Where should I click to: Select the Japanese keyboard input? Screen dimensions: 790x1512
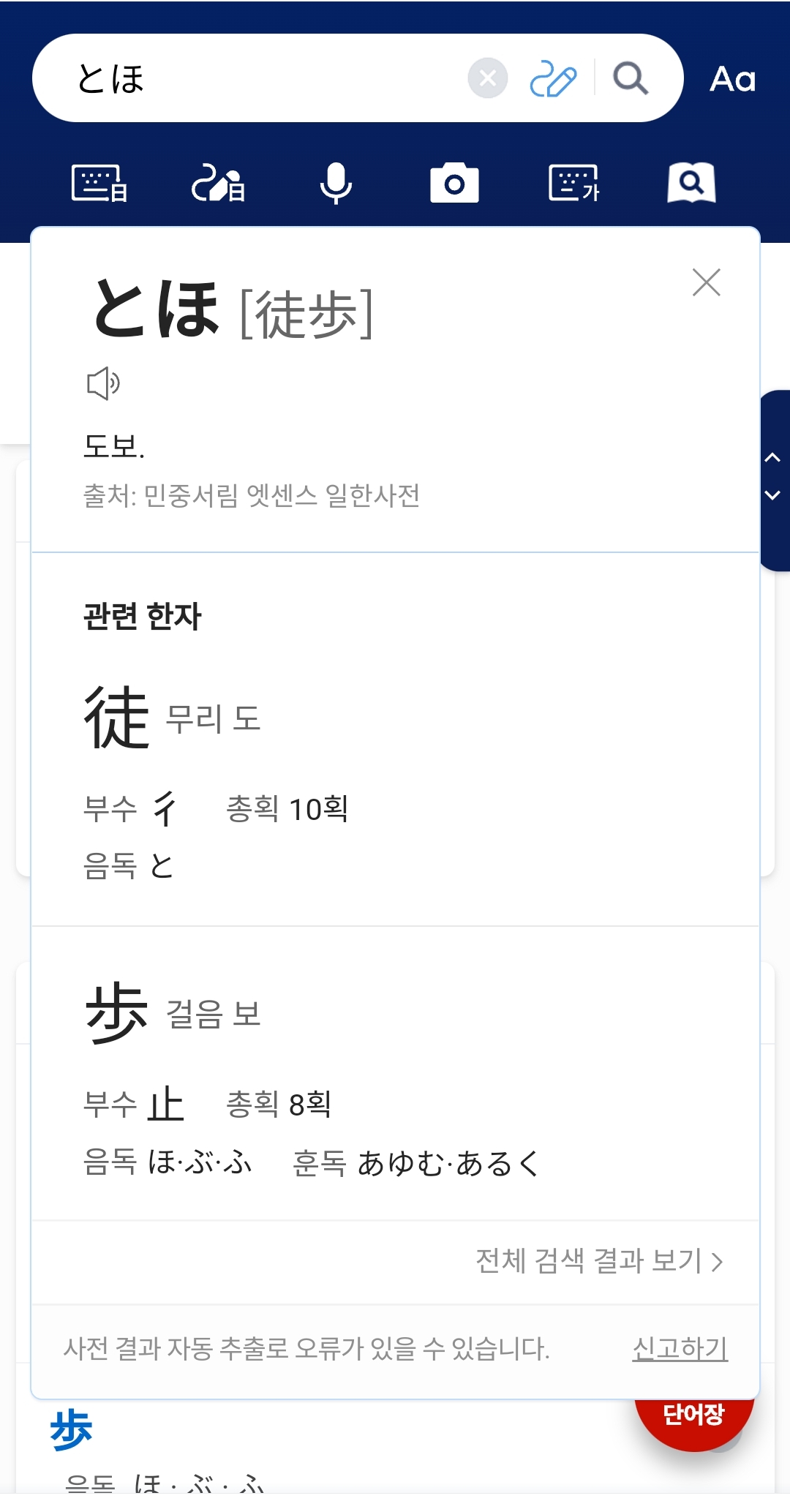[99, 183]
